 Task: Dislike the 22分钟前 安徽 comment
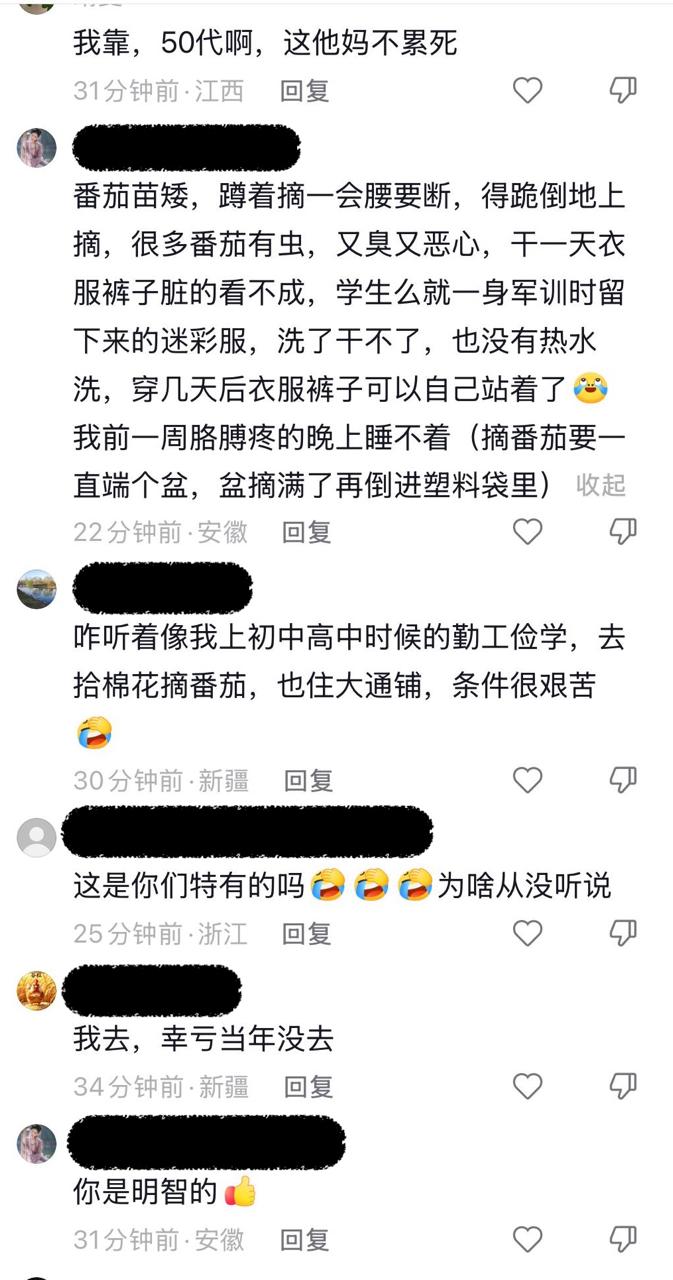(623, 531)
